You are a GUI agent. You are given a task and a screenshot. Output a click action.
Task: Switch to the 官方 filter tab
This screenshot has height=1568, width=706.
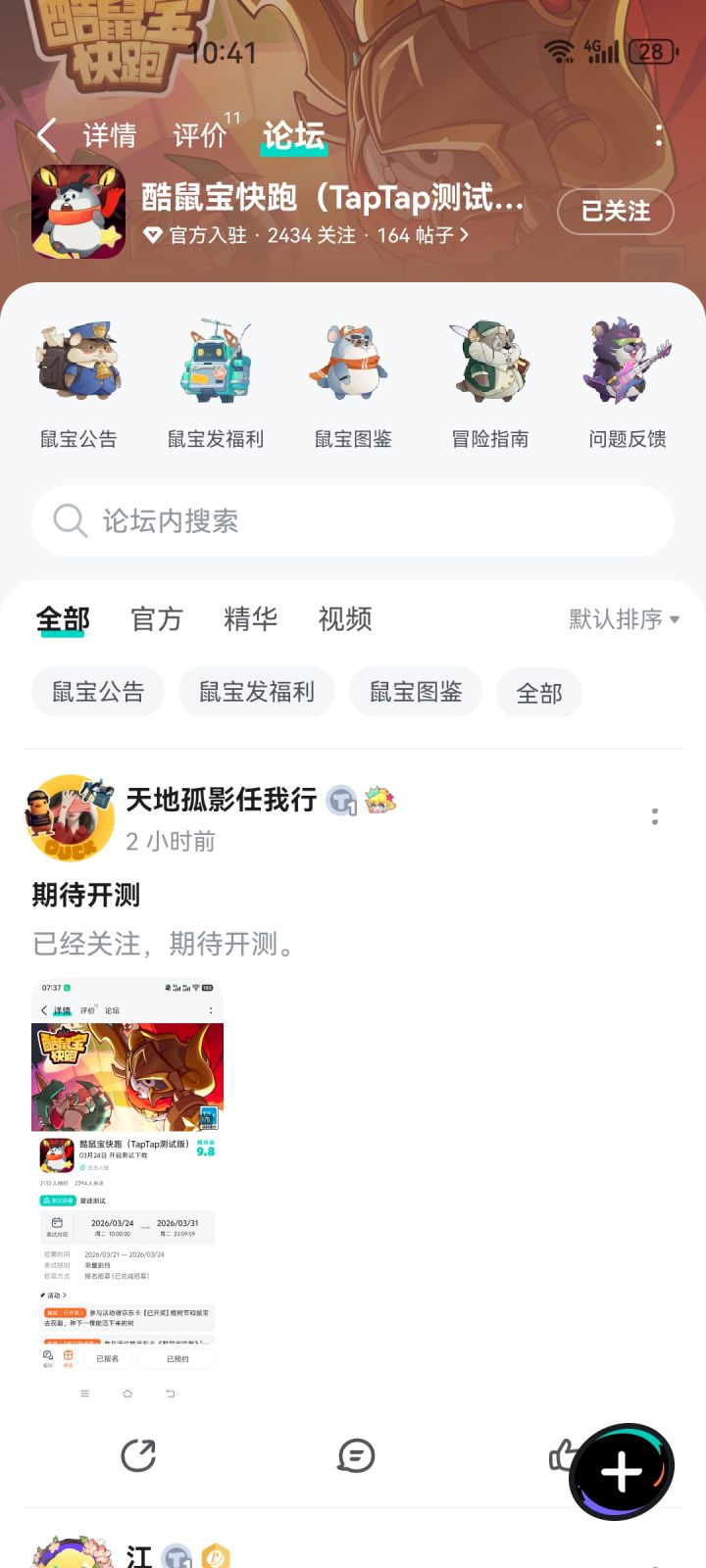[x=157, y=619]
